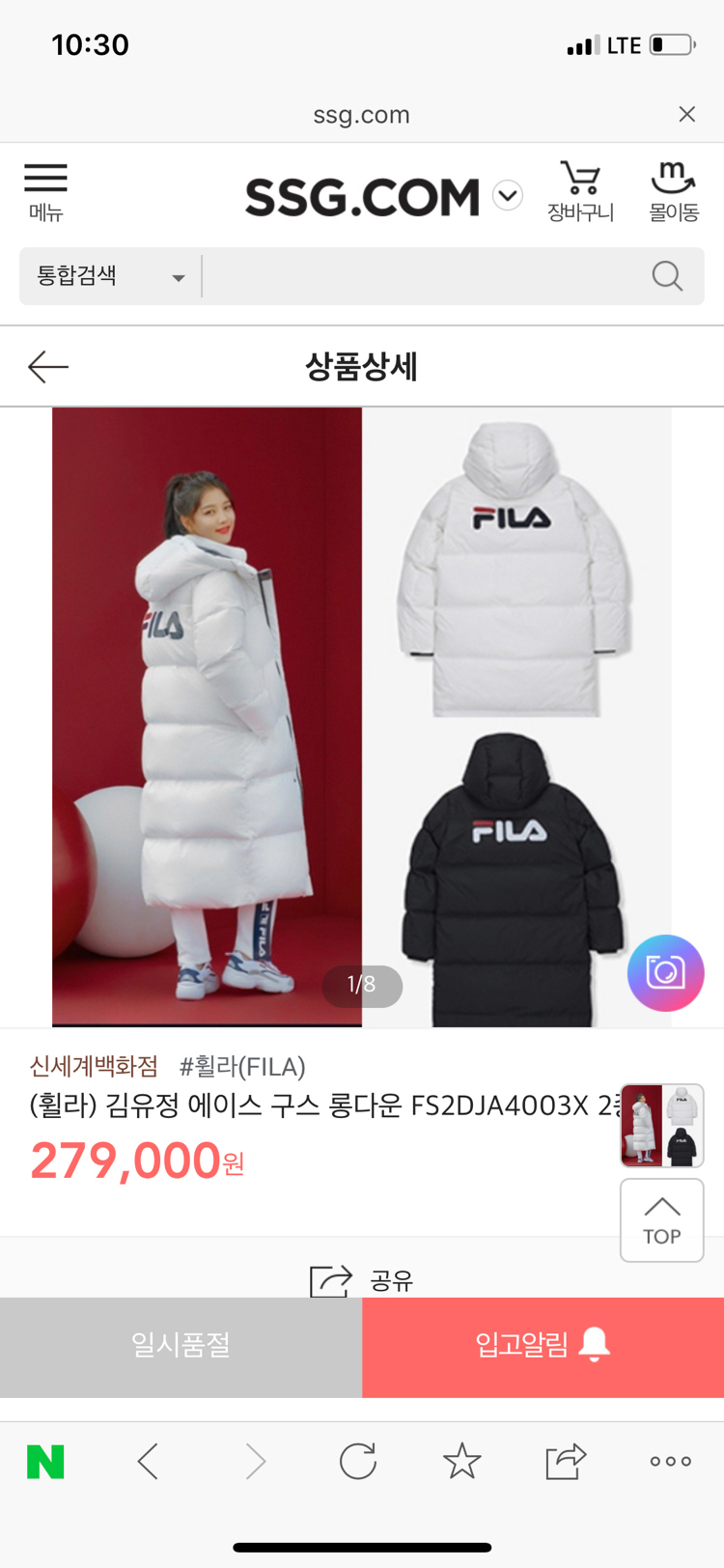Viewport: 724px width, 1568px height.
Task: Go back with the 상품상세 back arrow
Action: [48, 366]
